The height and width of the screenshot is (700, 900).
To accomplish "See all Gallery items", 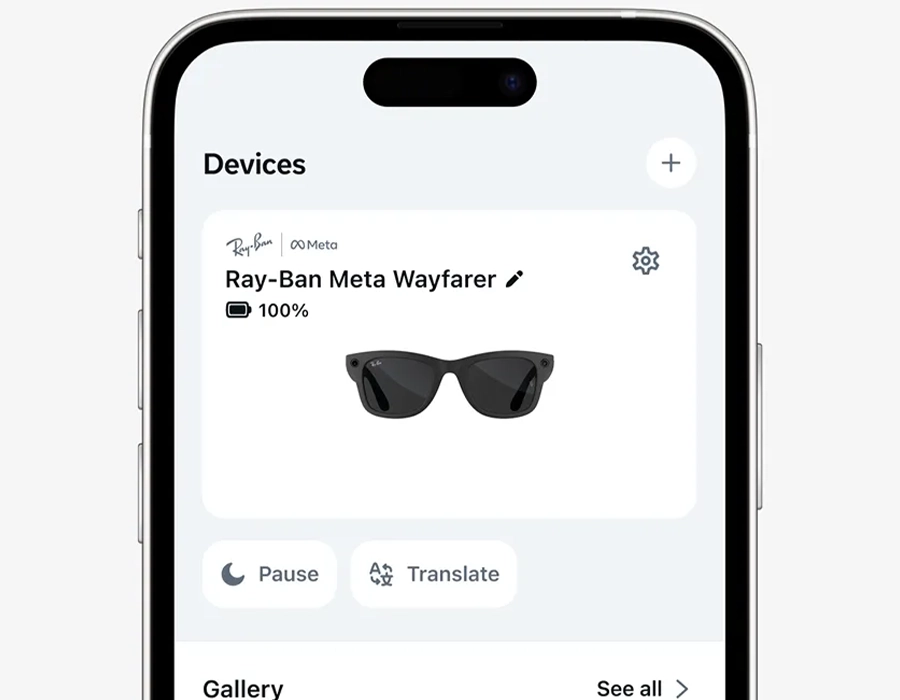I will point(642,688).
